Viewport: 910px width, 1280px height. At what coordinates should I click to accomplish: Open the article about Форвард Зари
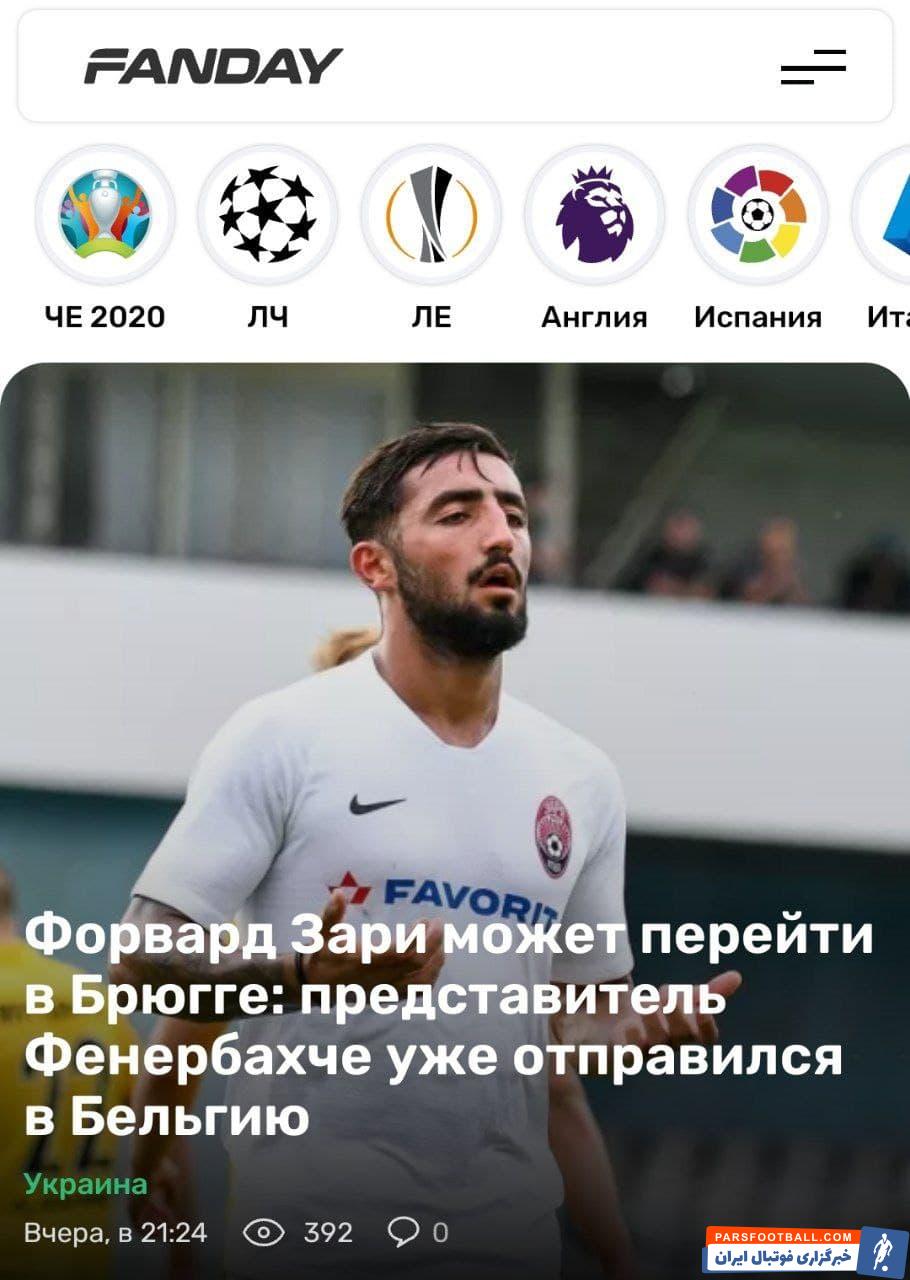pos(448,1025)
